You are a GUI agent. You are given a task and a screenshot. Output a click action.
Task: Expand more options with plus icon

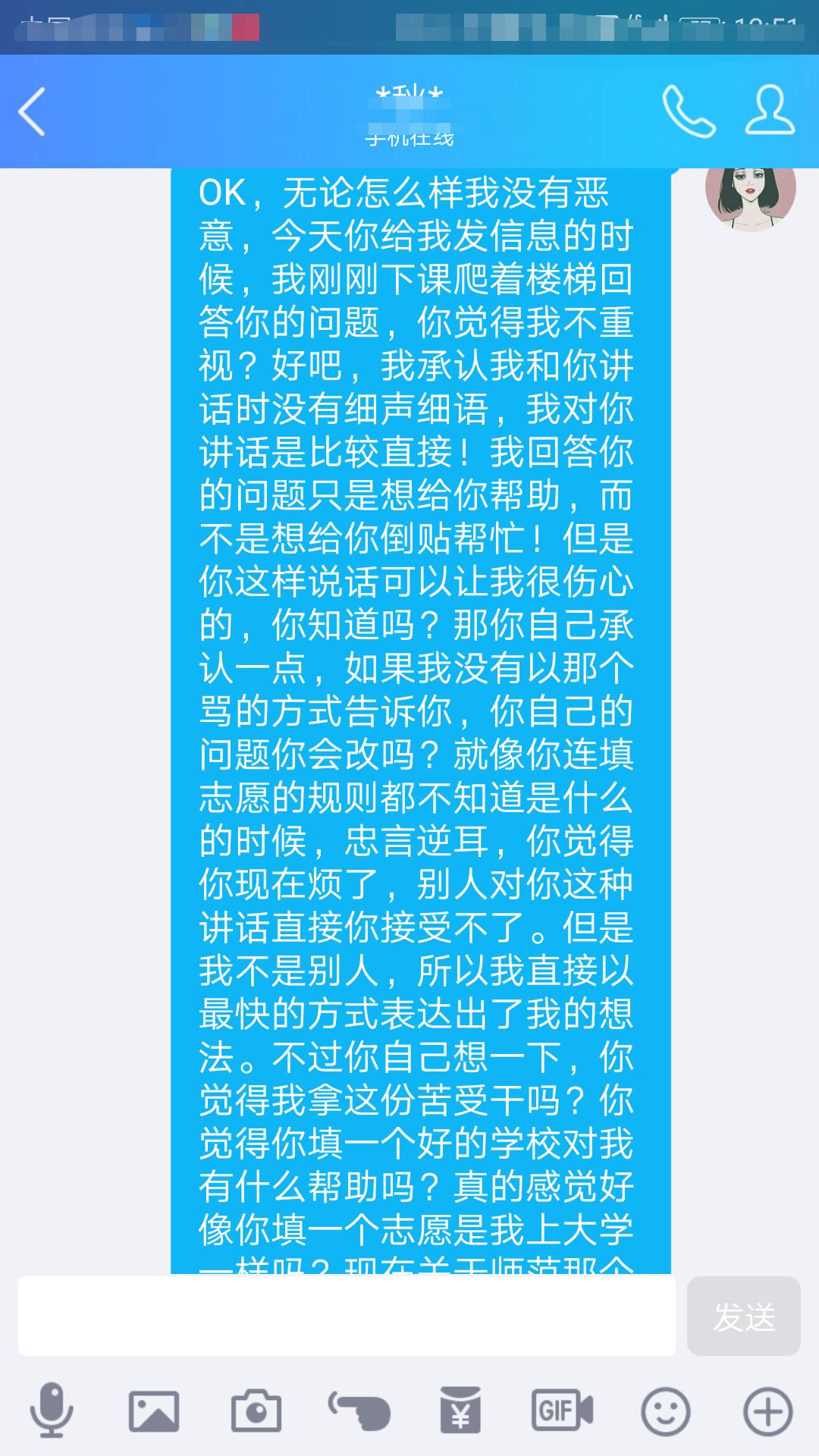(x=767, y=1411)
